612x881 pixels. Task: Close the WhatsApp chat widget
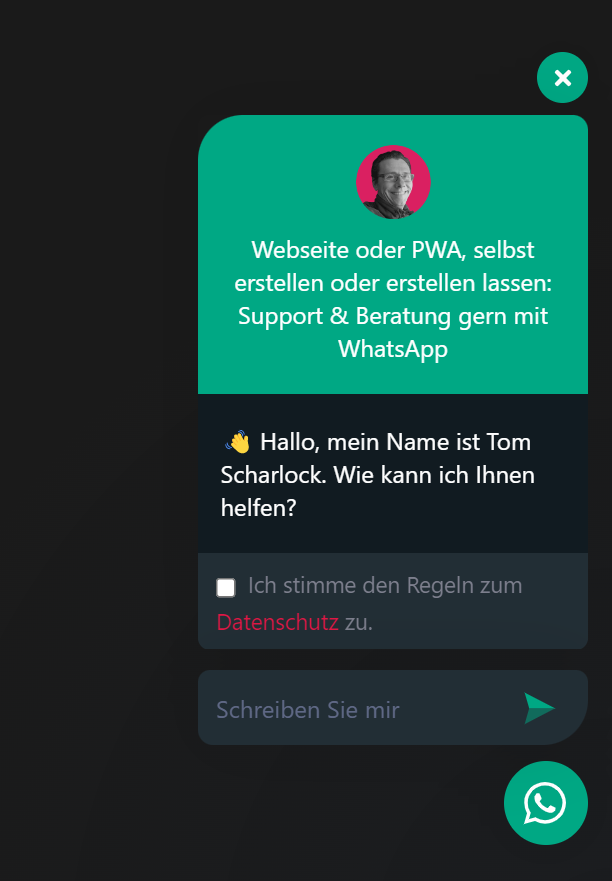coord(562,78)
